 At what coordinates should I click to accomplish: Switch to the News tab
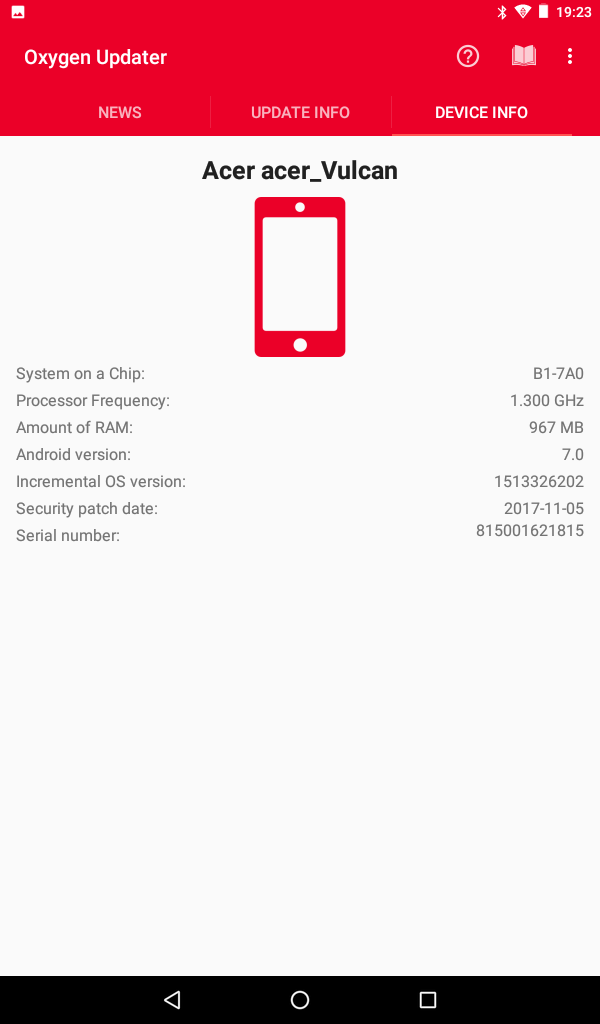tap(120, 113)
